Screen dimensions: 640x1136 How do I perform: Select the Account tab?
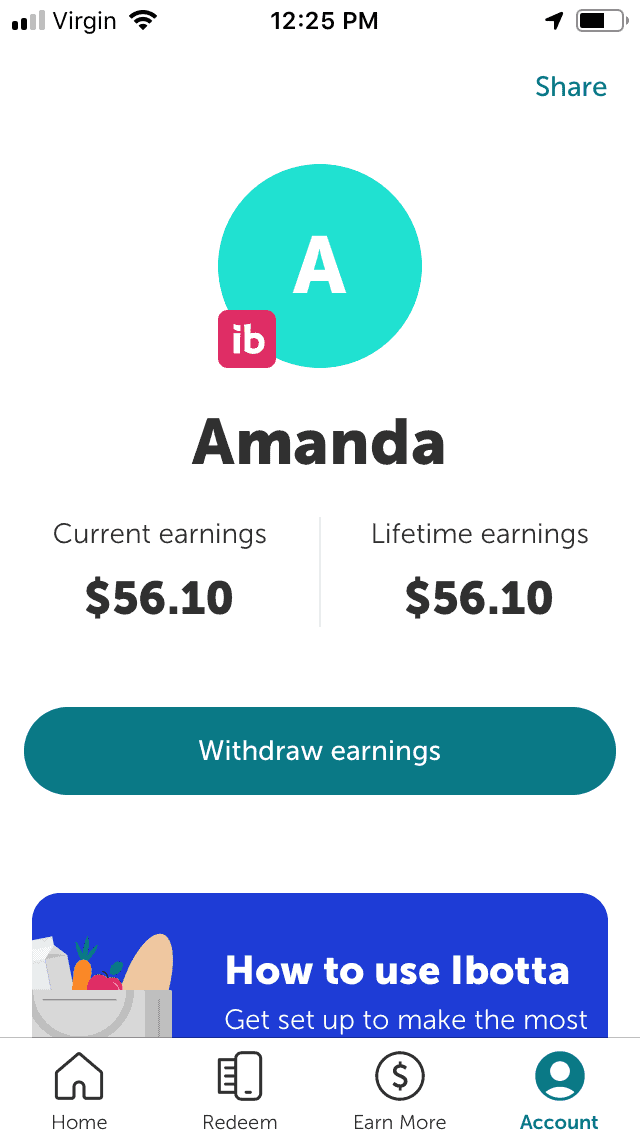[x=560, y=1089]
